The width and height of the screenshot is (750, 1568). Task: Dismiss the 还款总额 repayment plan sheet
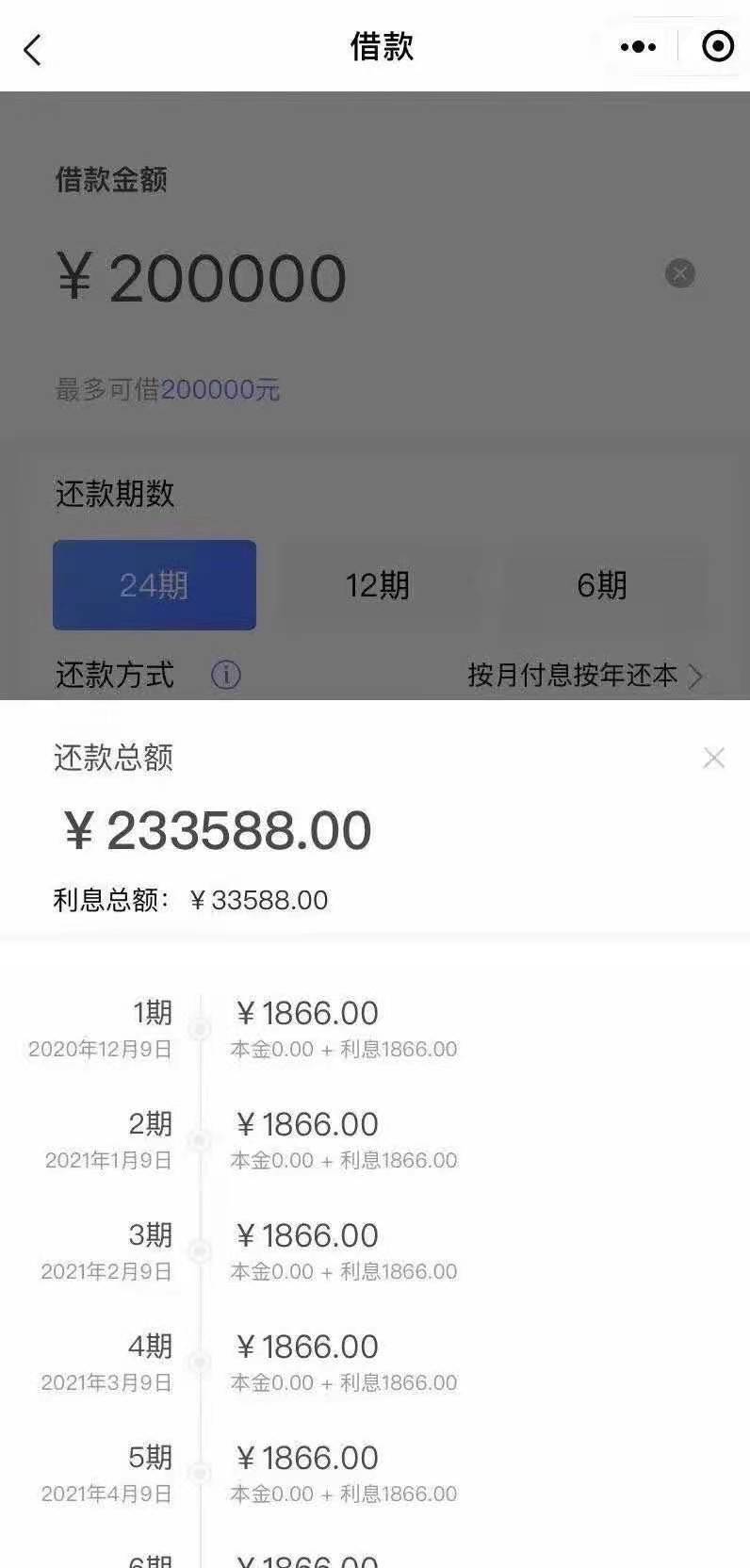tap(713, 758)
